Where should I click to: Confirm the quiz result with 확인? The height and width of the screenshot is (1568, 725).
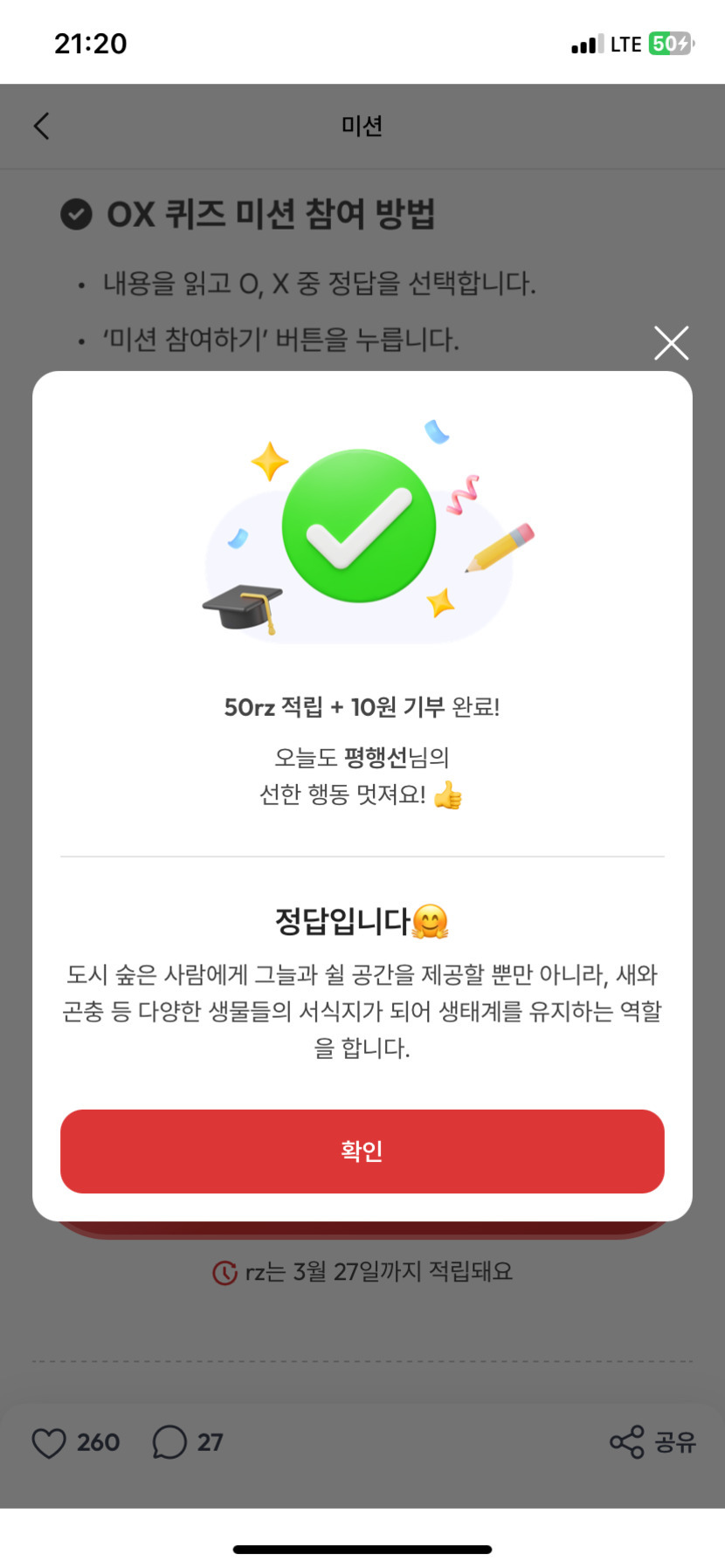click(x=362, y=1151)
